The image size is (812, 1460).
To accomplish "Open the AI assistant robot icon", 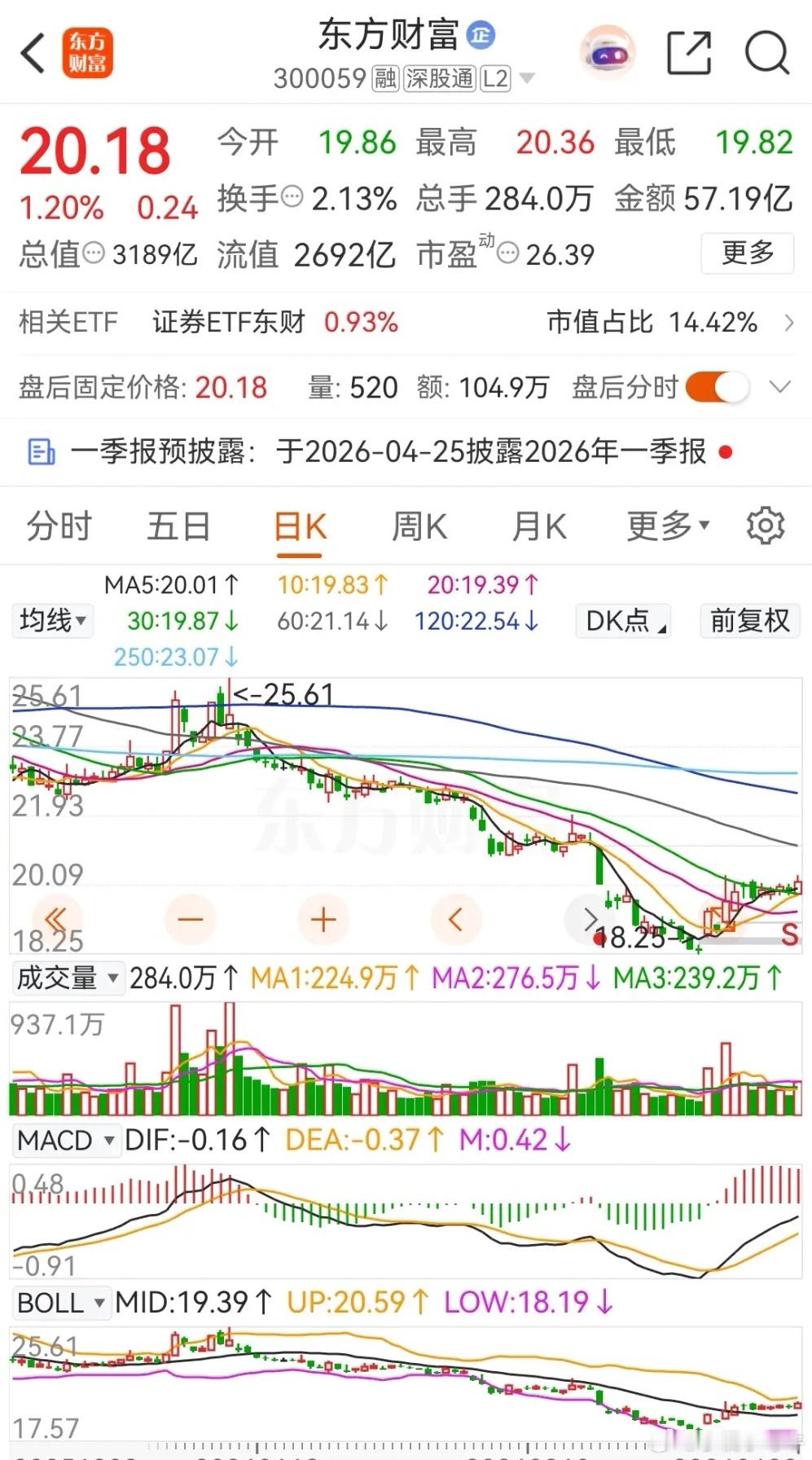I will pos(608,54).
